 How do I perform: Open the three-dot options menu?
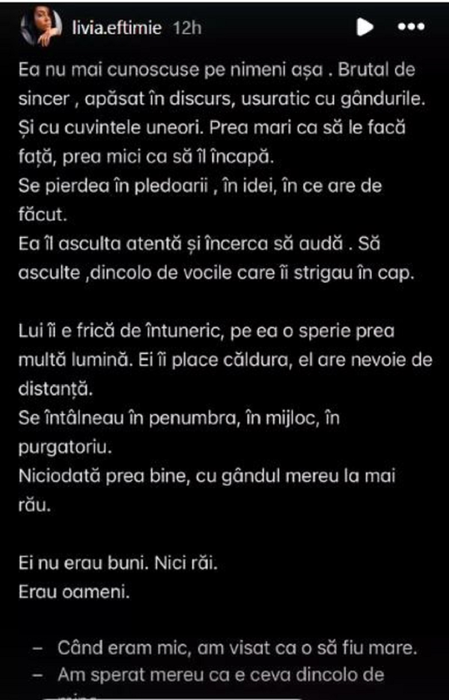coord(411,27)
